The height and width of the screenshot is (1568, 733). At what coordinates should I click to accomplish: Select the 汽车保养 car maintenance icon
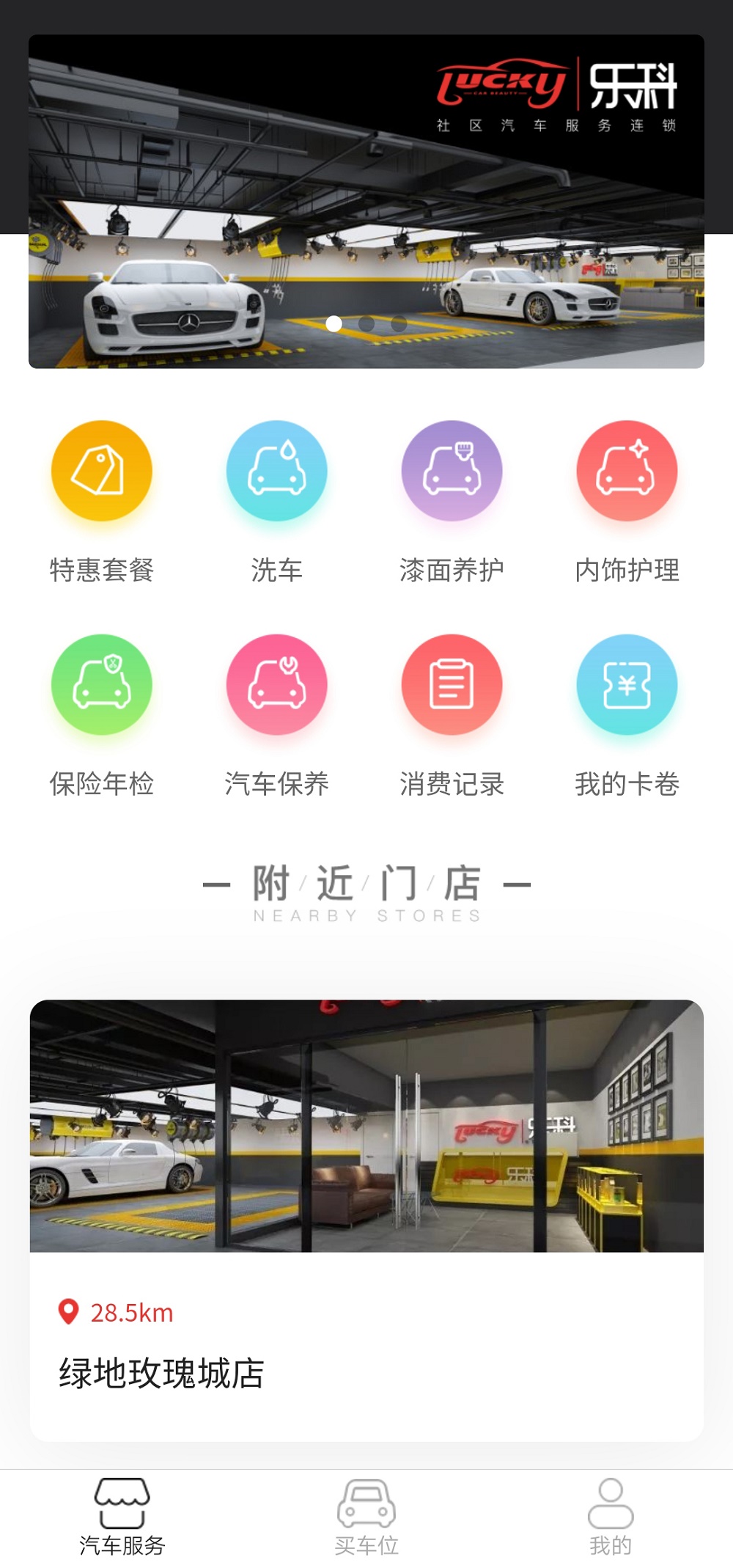tap(276, 684)
